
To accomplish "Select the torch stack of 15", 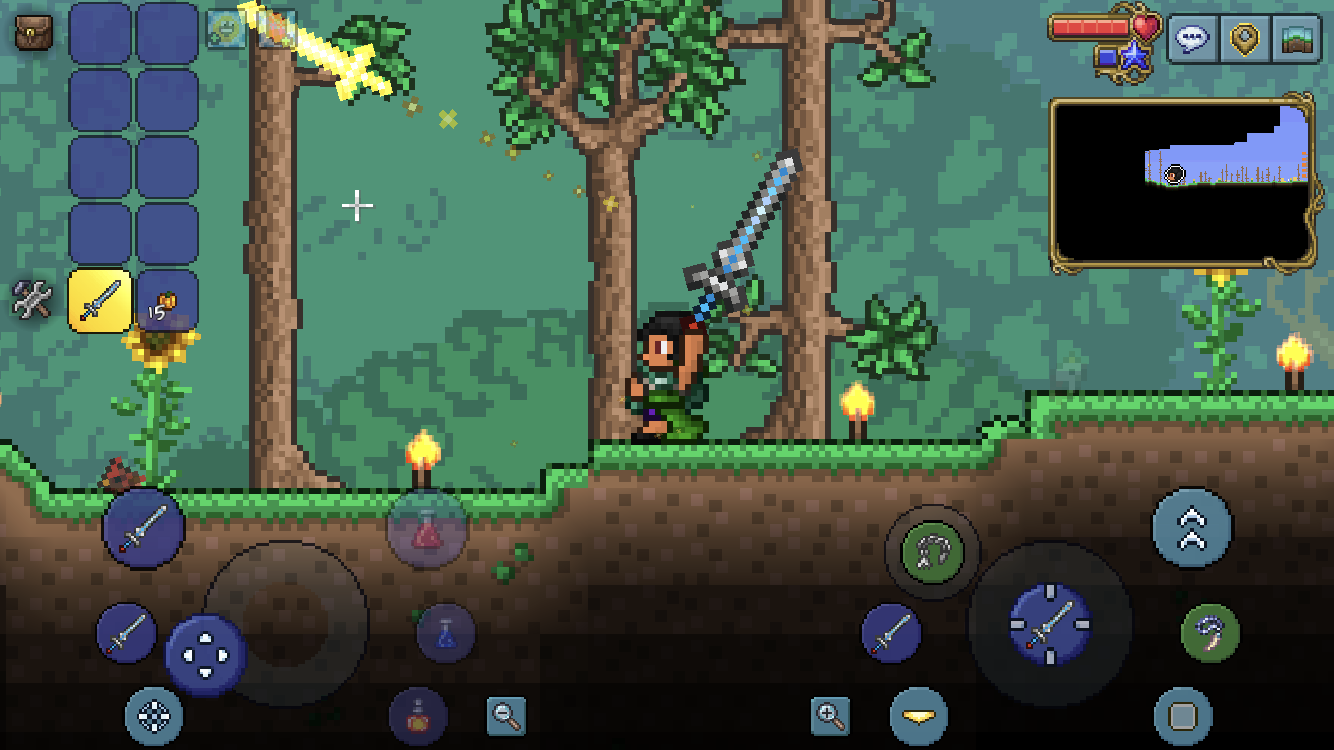I will (x=166, y=300).
